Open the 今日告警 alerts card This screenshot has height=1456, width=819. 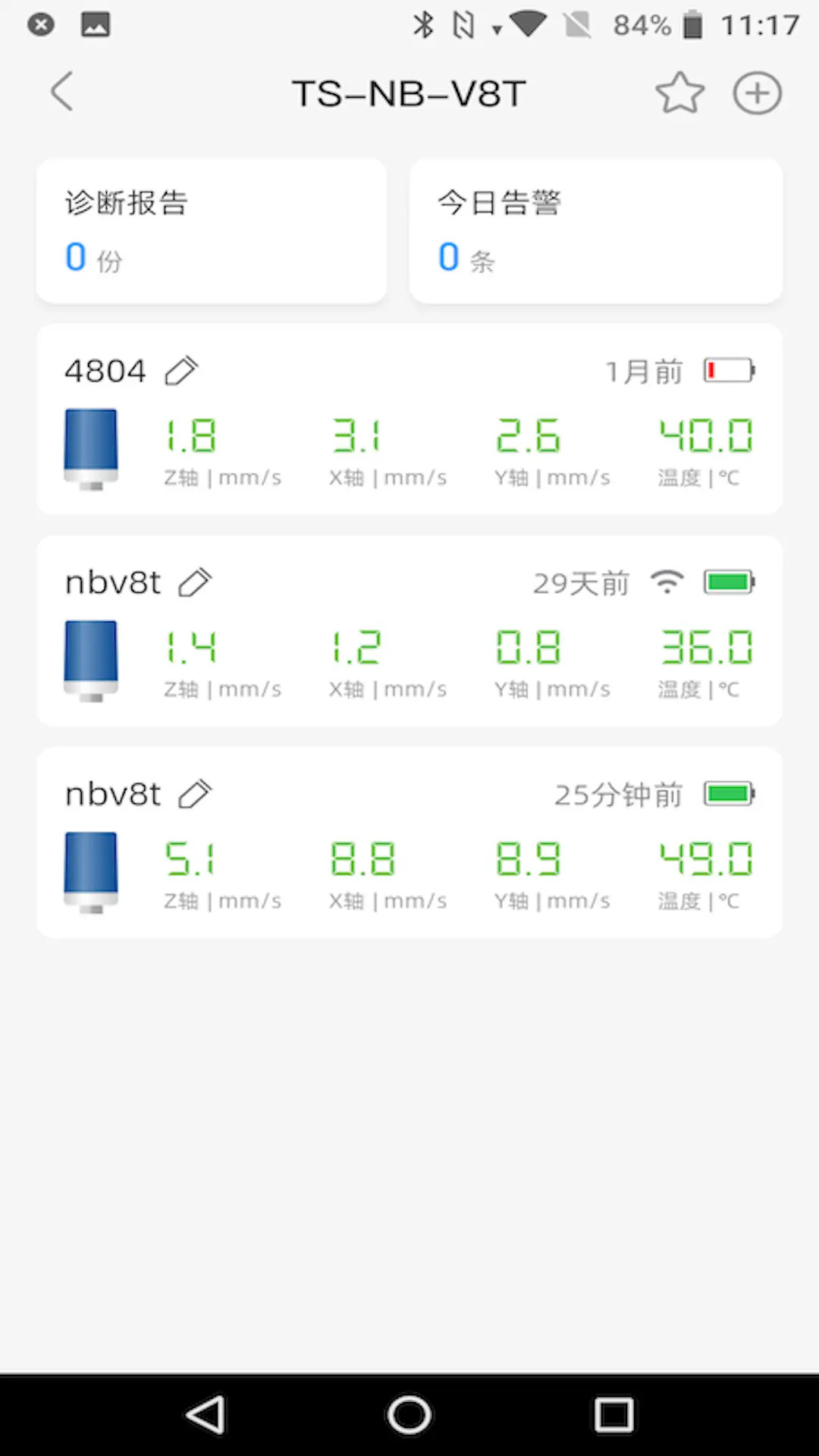click(x=595, y=231)
